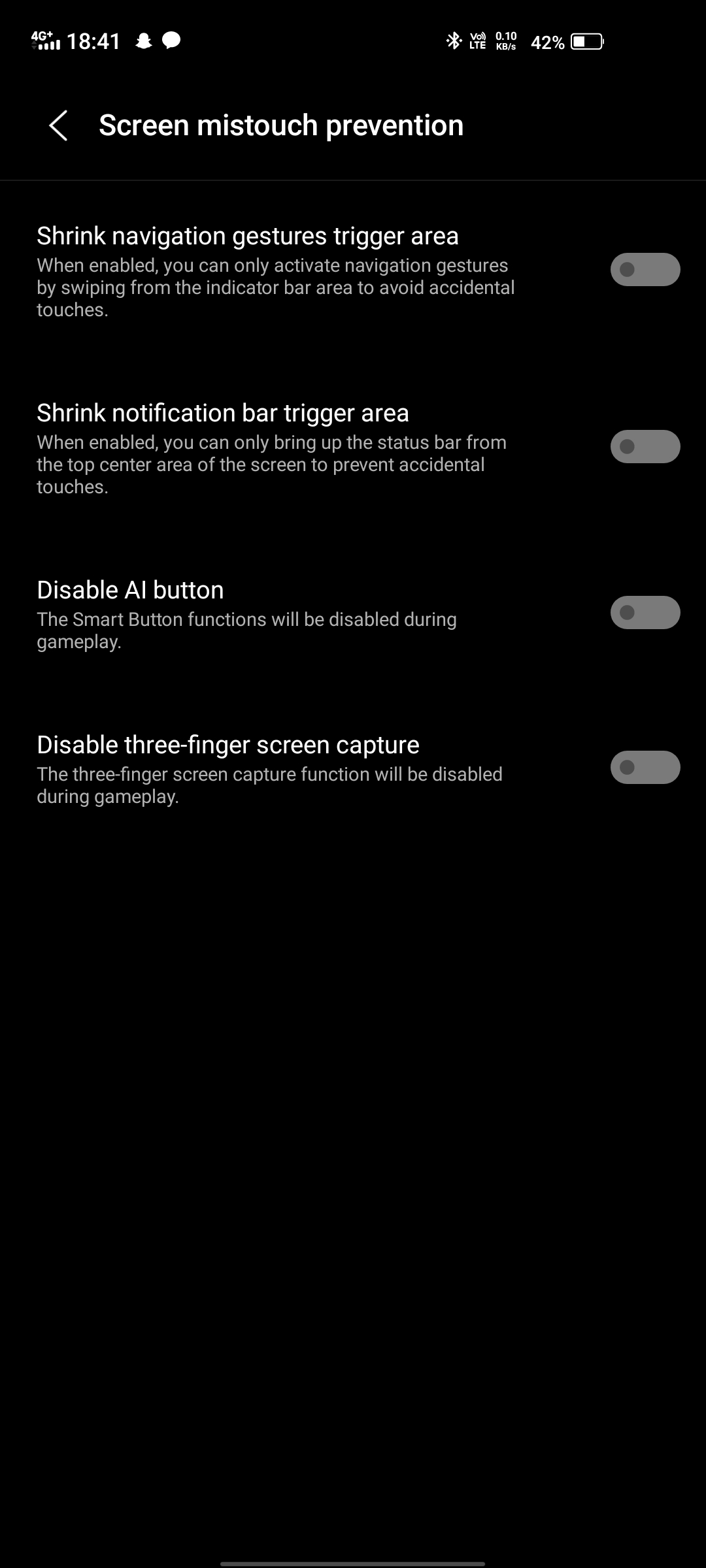
Task: Switch on Disable three-finger screen capture
Action: (x=645, y=767)
